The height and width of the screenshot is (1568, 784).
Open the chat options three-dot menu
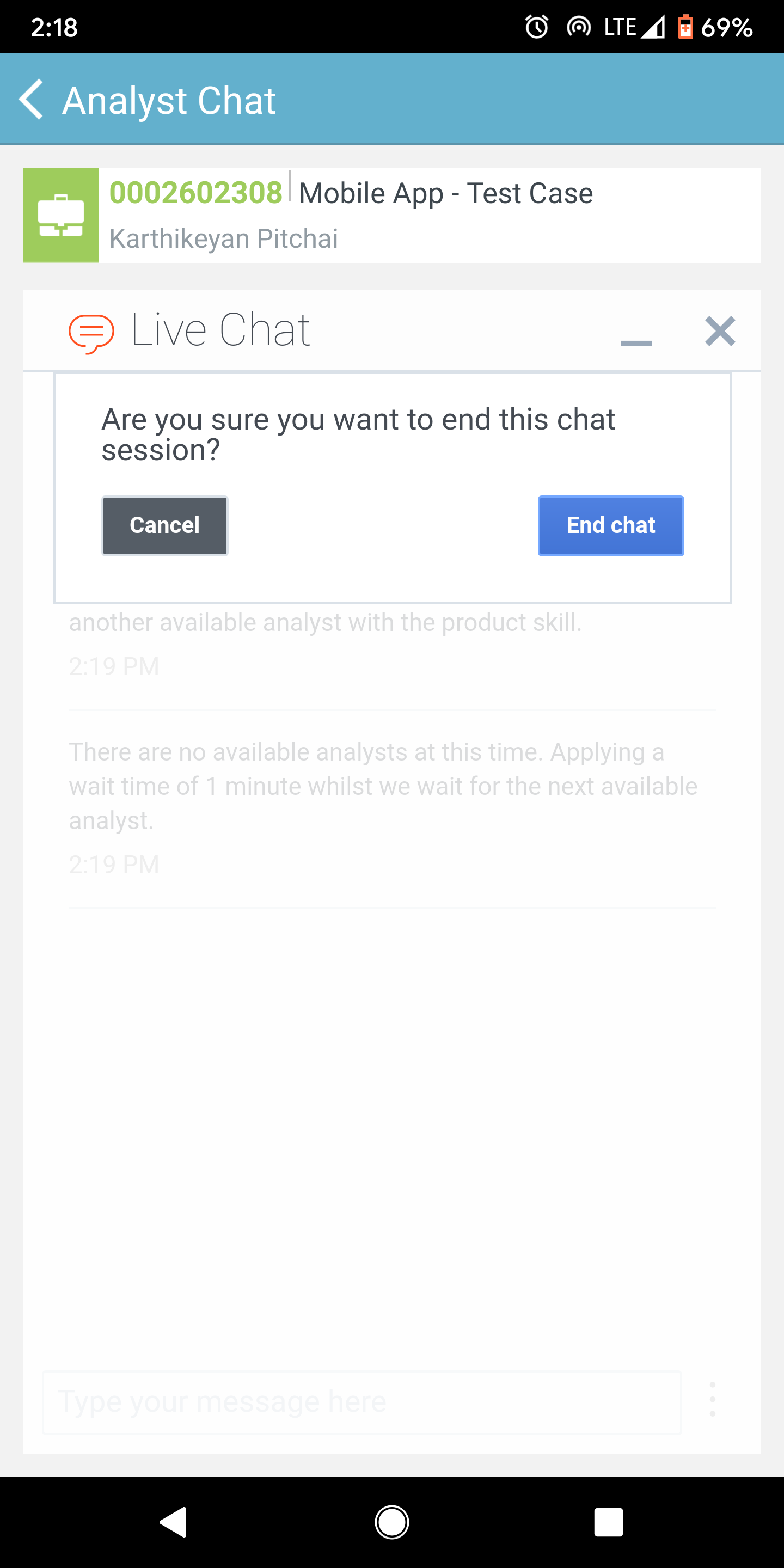pyautogui.click(x=712, y=1399)
